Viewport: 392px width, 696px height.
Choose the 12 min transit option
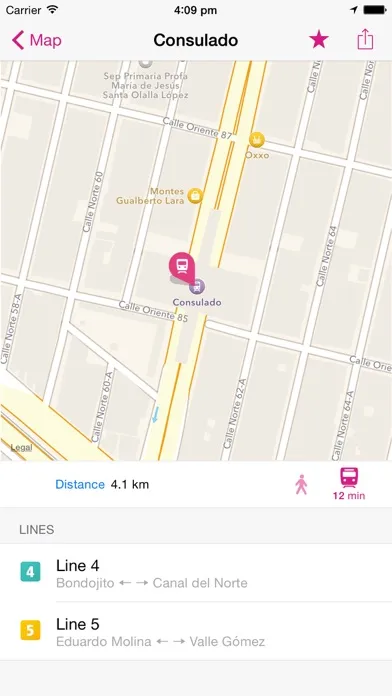click(349, 484)
